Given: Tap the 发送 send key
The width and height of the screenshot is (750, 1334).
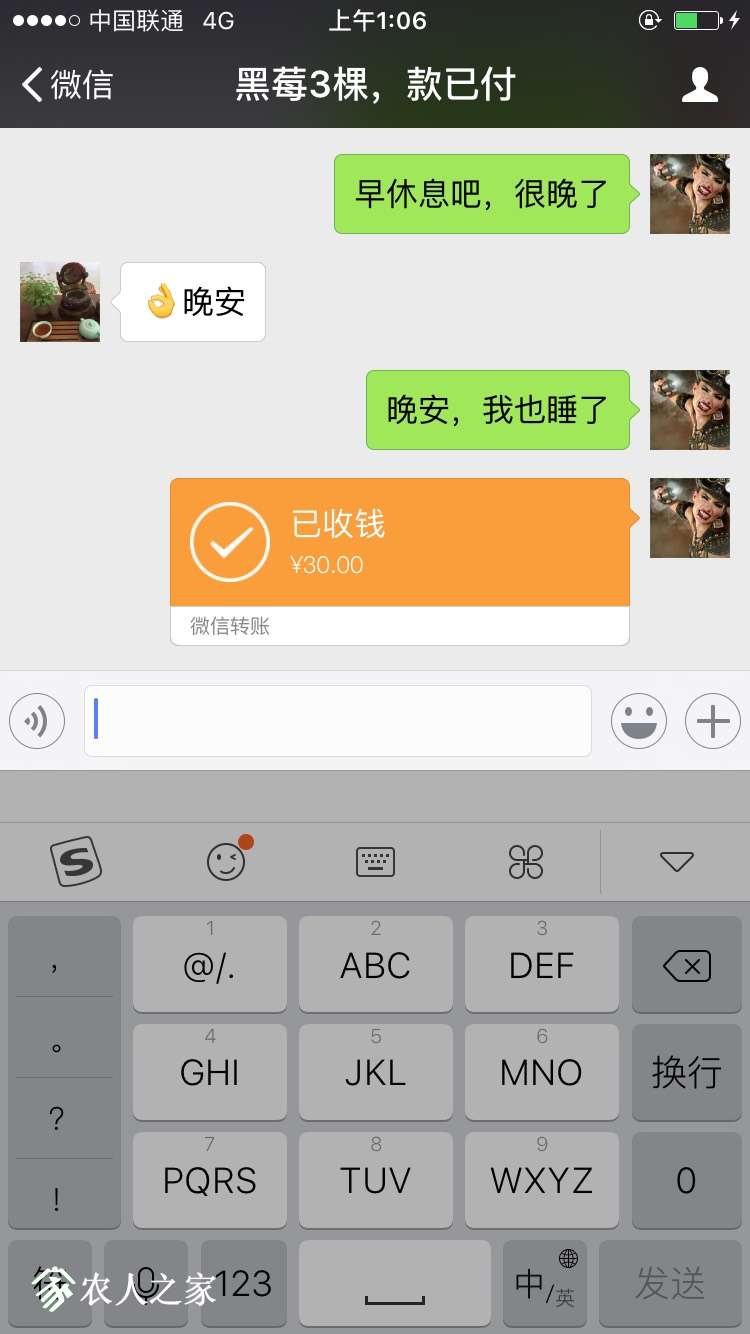Looking at the screenshot, I should click(670, 1284).
